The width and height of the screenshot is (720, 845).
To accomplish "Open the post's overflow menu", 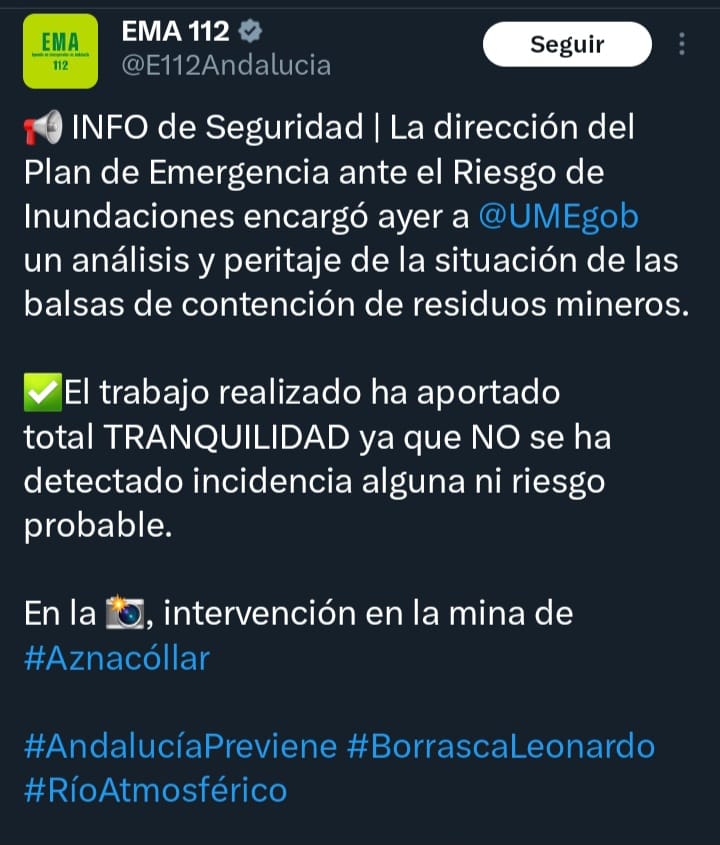I will click(682, 44).
